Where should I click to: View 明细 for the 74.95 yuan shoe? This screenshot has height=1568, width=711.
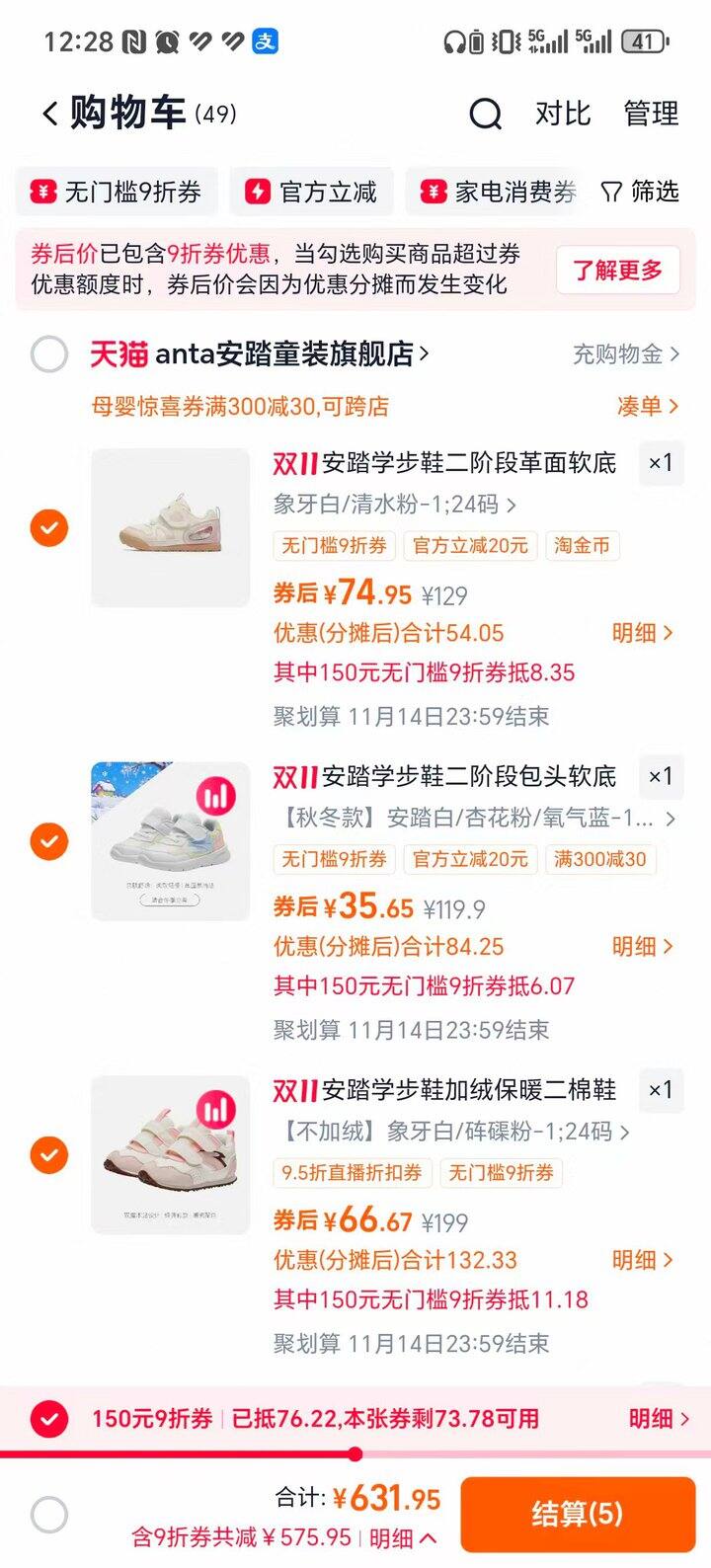pos(642,633)
